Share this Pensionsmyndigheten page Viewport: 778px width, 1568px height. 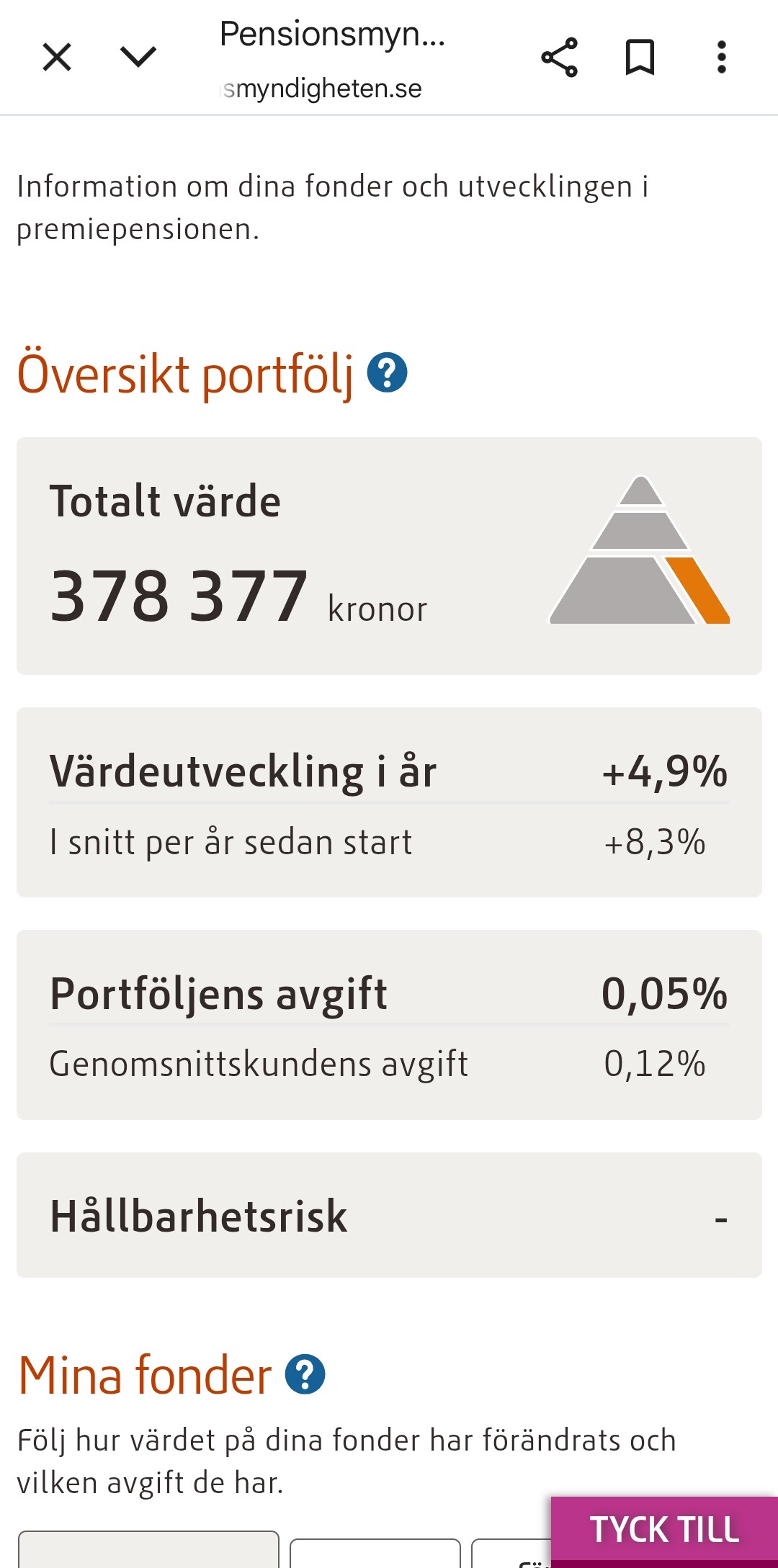click(560, 57)
